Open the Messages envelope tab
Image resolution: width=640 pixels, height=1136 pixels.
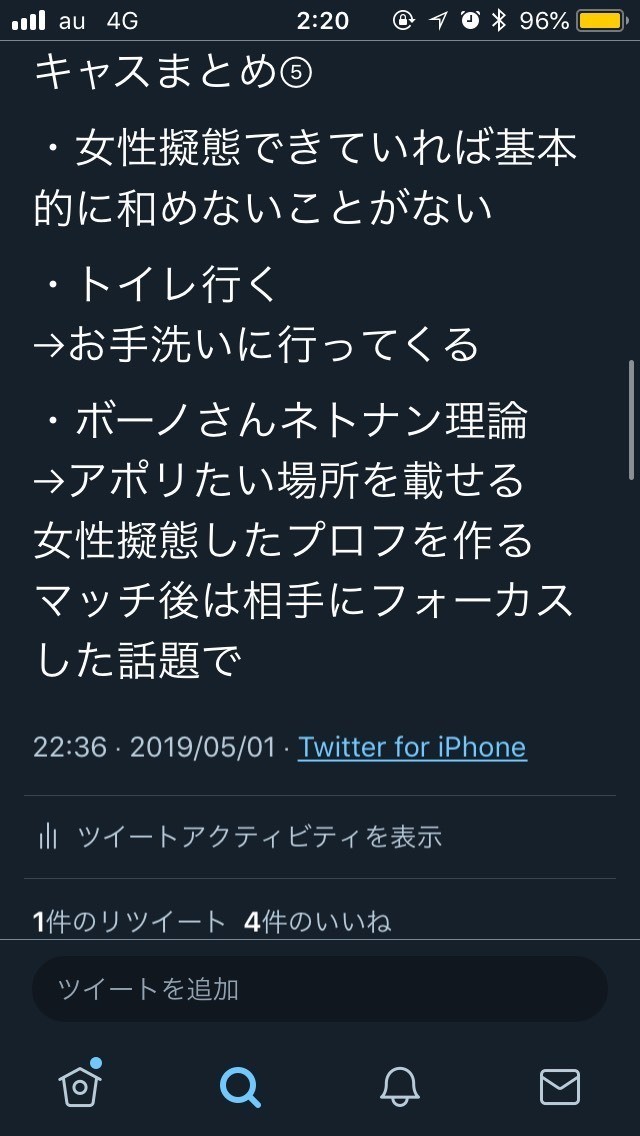tap(560, 1085)
